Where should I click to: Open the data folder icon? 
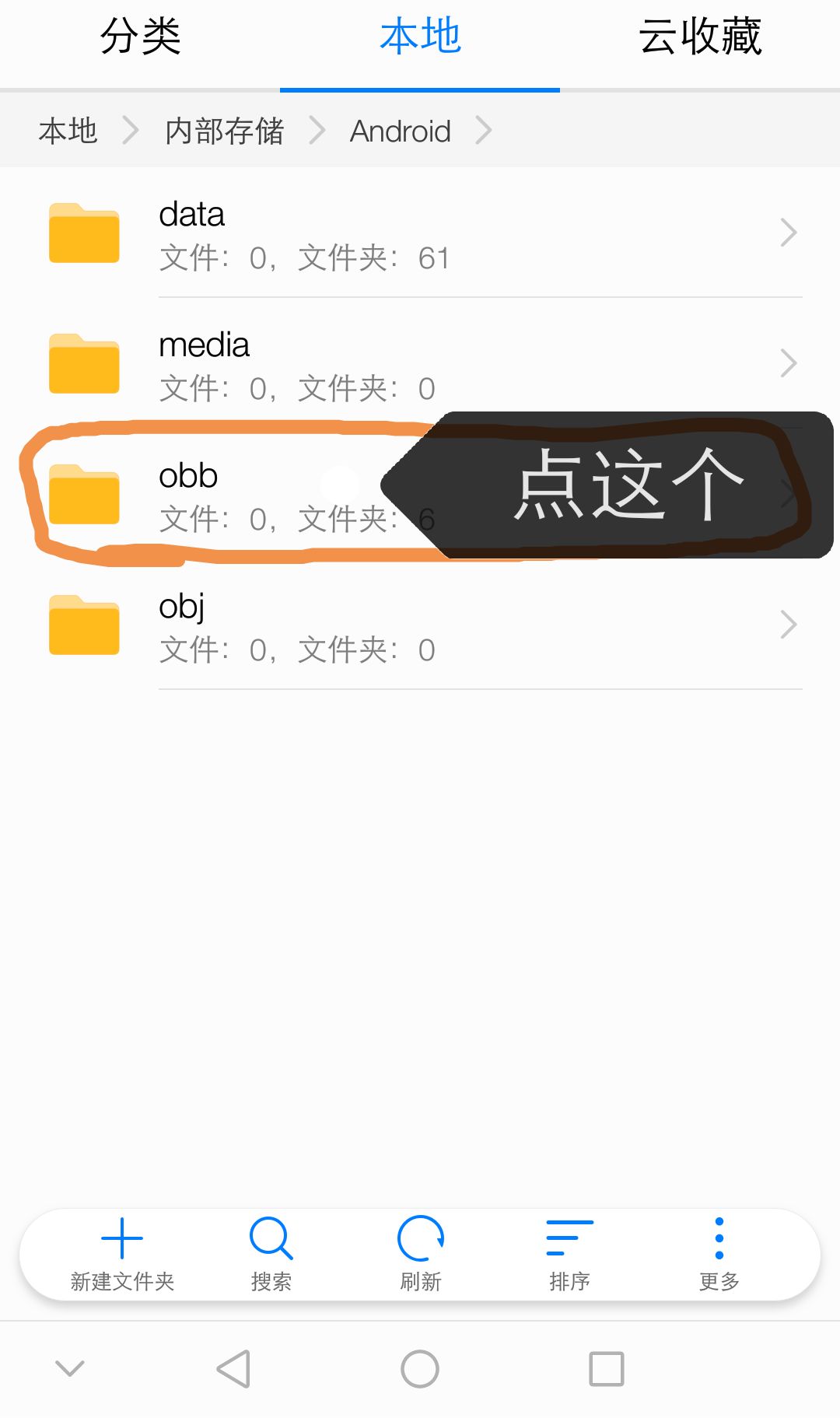click(83, 233)
